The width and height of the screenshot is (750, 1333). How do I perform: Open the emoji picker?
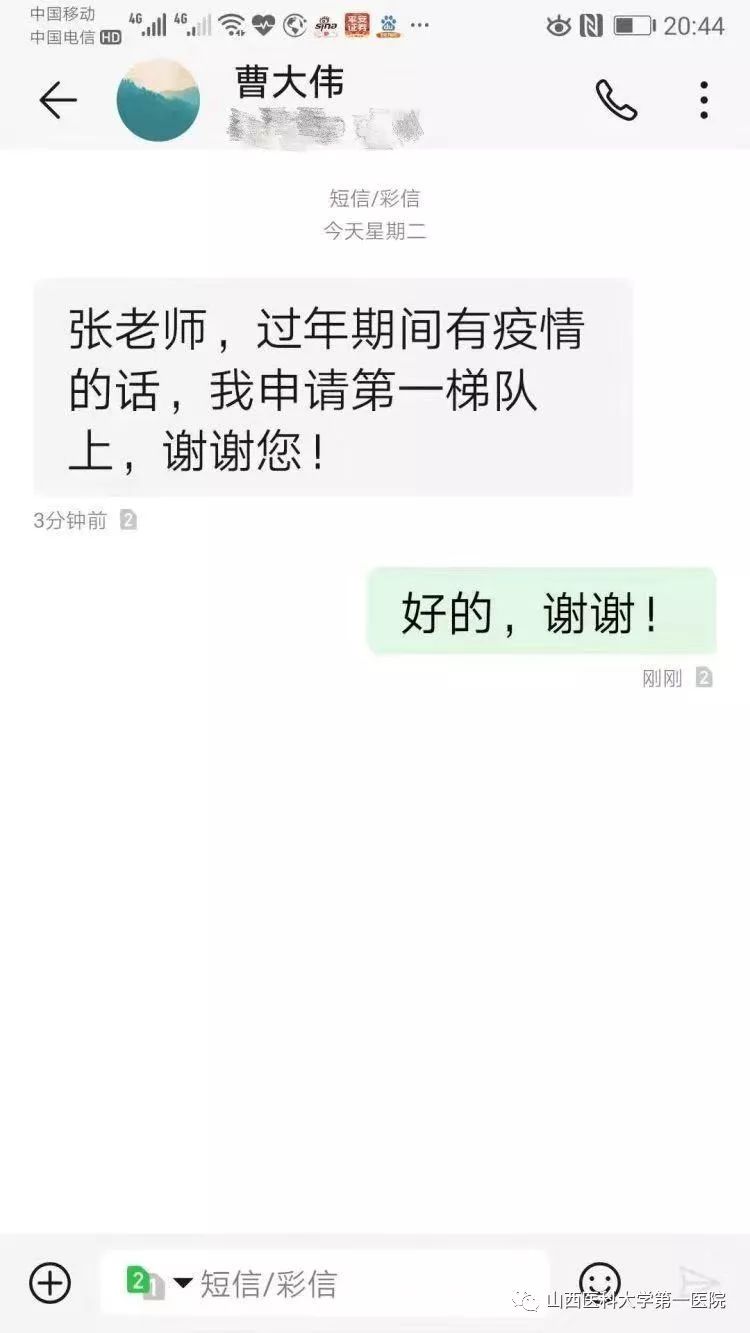coord(599,1281)
